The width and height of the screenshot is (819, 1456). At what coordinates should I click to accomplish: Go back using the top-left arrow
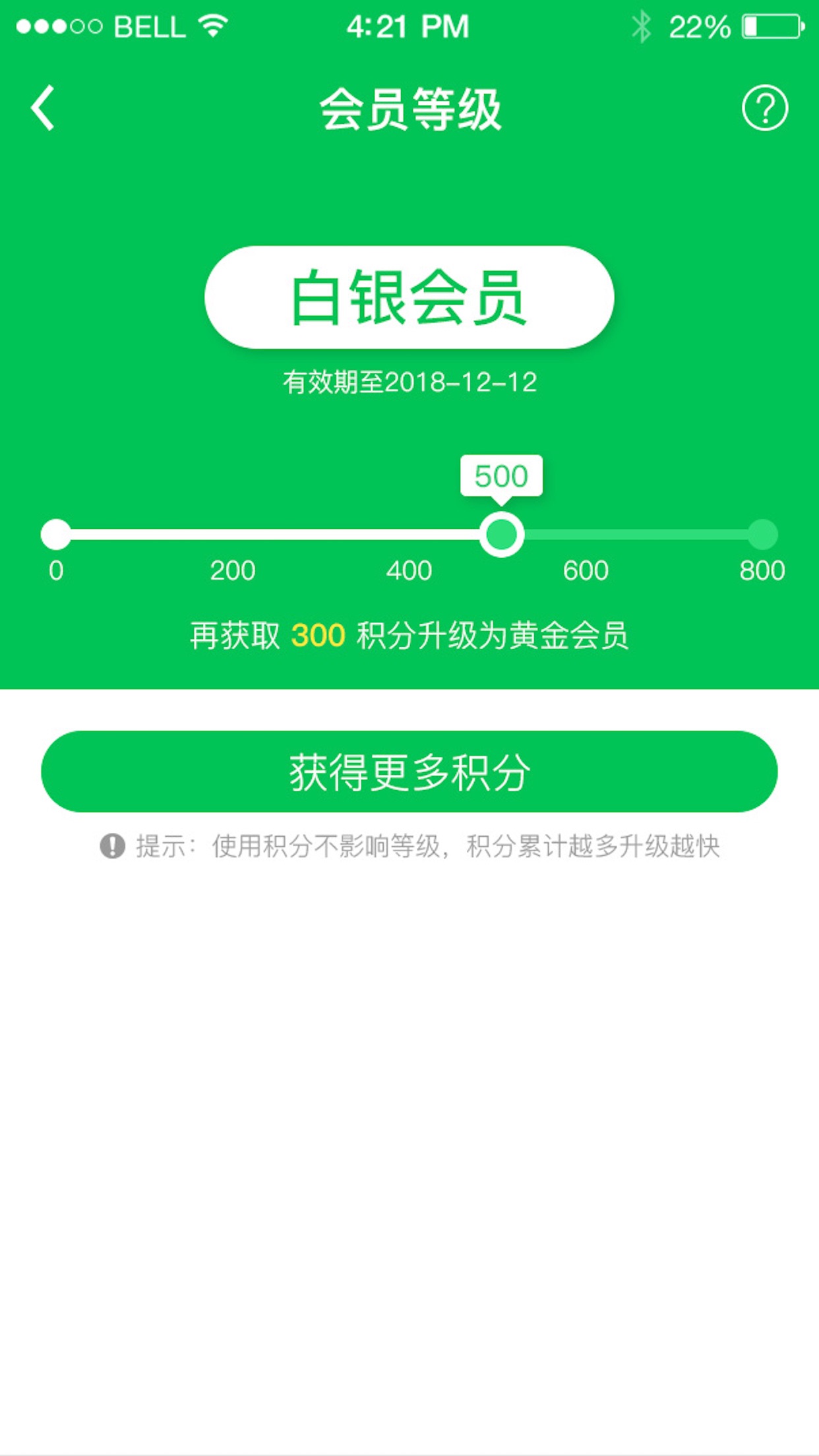pyautogui.click(x=43, y=108)
